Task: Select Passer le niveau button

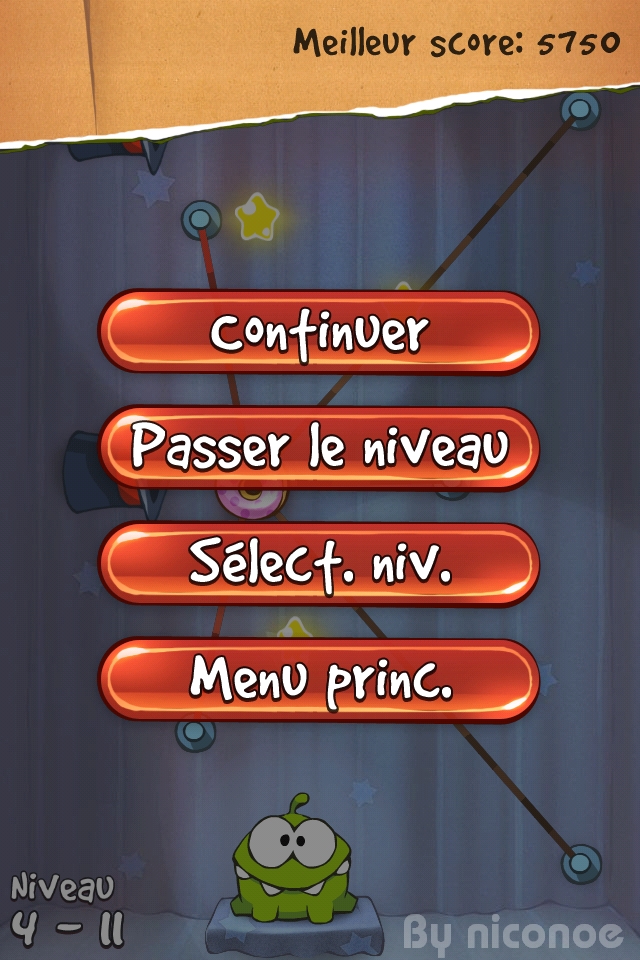Action: 319,448
